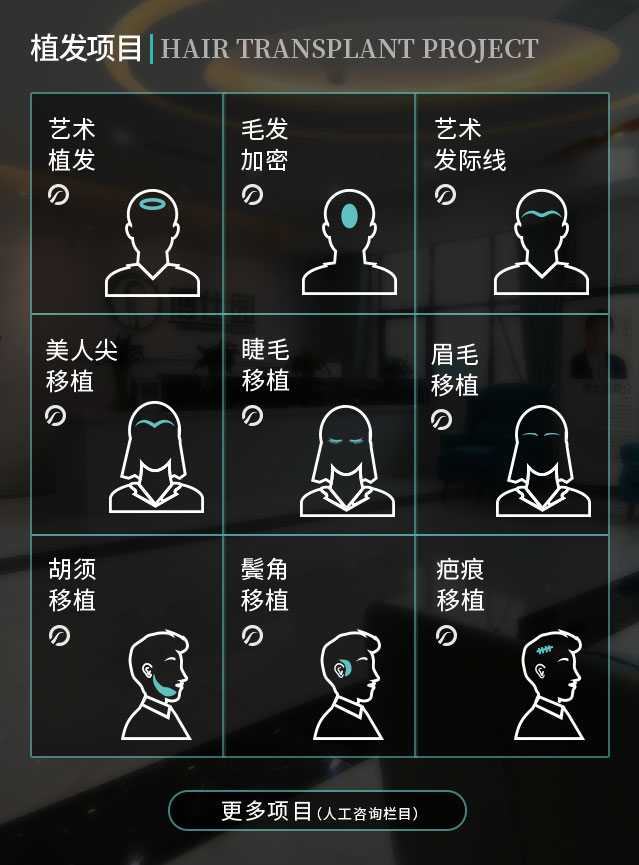View the 鬓角移植 project
The width and height of the screenshot is (639, 865).
pyautogui.click(x=319, y=646)
